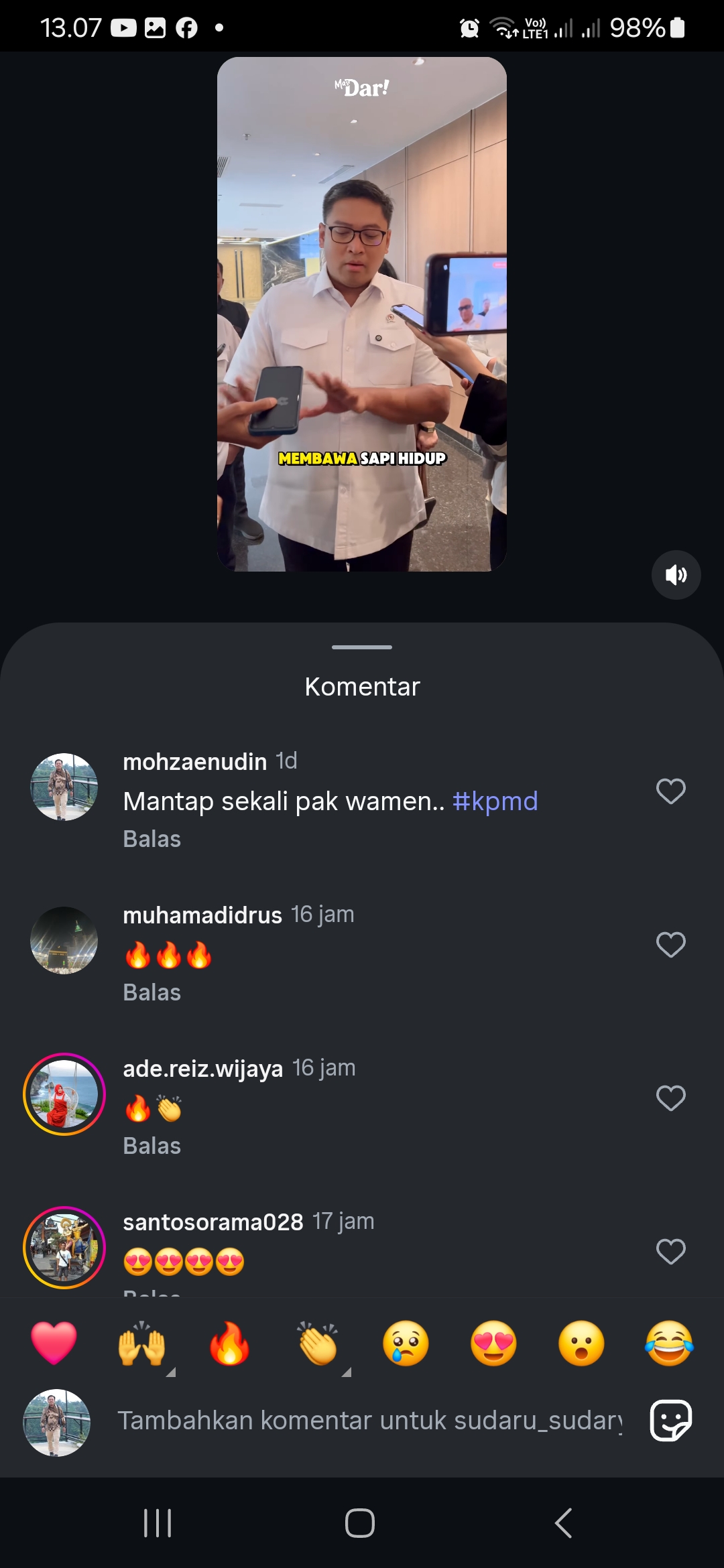Image resolution: width=724 pixels, height=1568 pixels.
Task: Like mohzaenudin's comment
Action: (x=670, y=791)
